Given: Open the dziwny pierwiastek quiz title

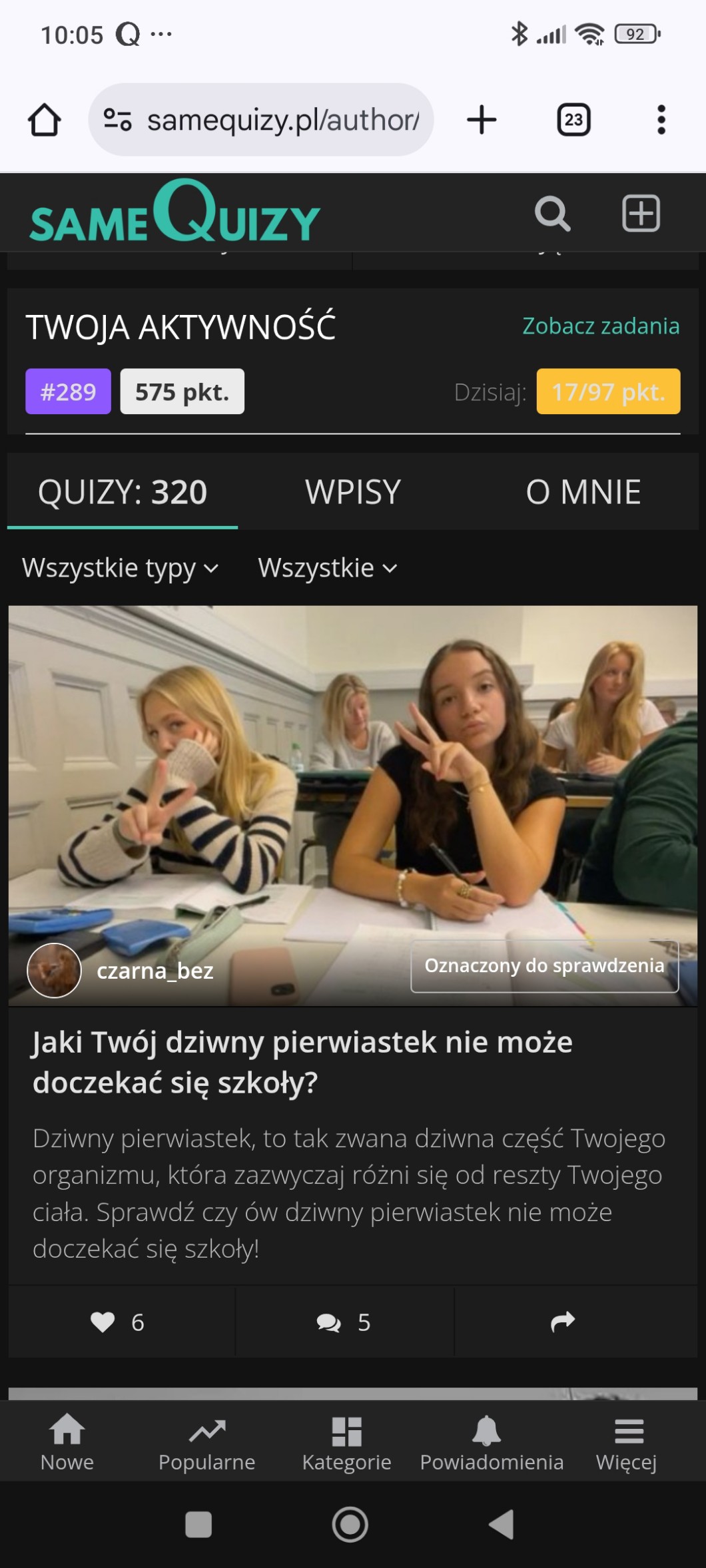Looking at the screenshot, I should point(302,1062).
